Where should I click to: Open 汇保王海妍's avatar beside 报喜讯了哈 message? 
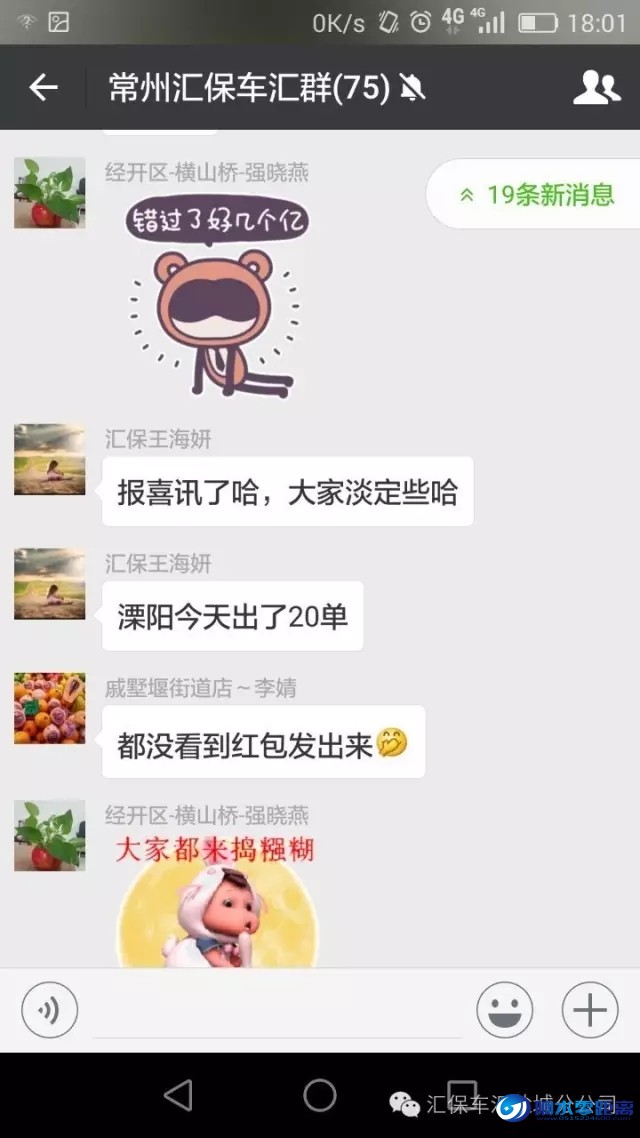click(x=49, y=460)
